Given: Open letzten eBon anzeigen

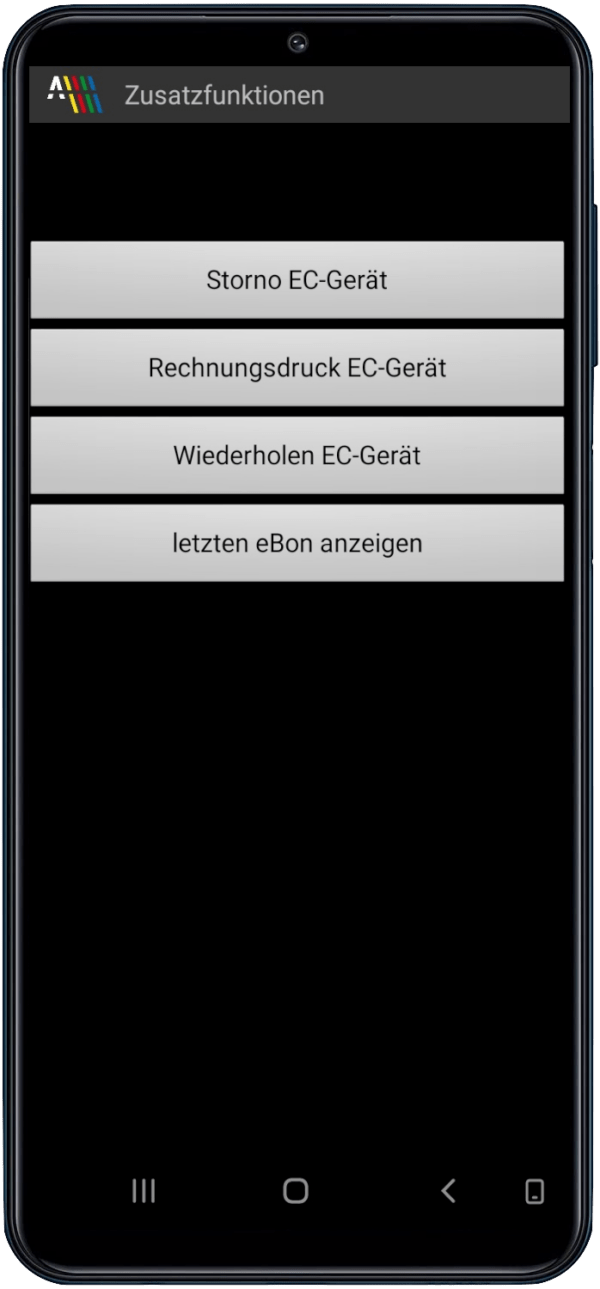Looking at the screenshot, I should pos(297,544).
